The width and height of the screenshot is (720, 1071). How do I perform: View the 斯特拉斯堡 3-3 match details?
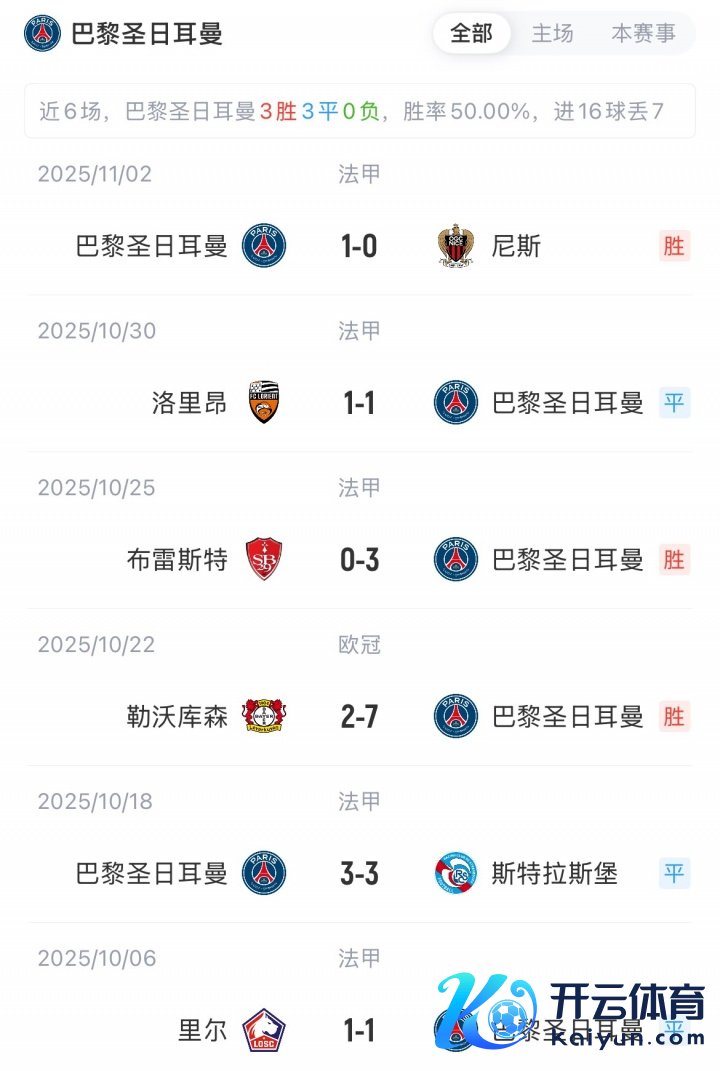pos(359,874)
